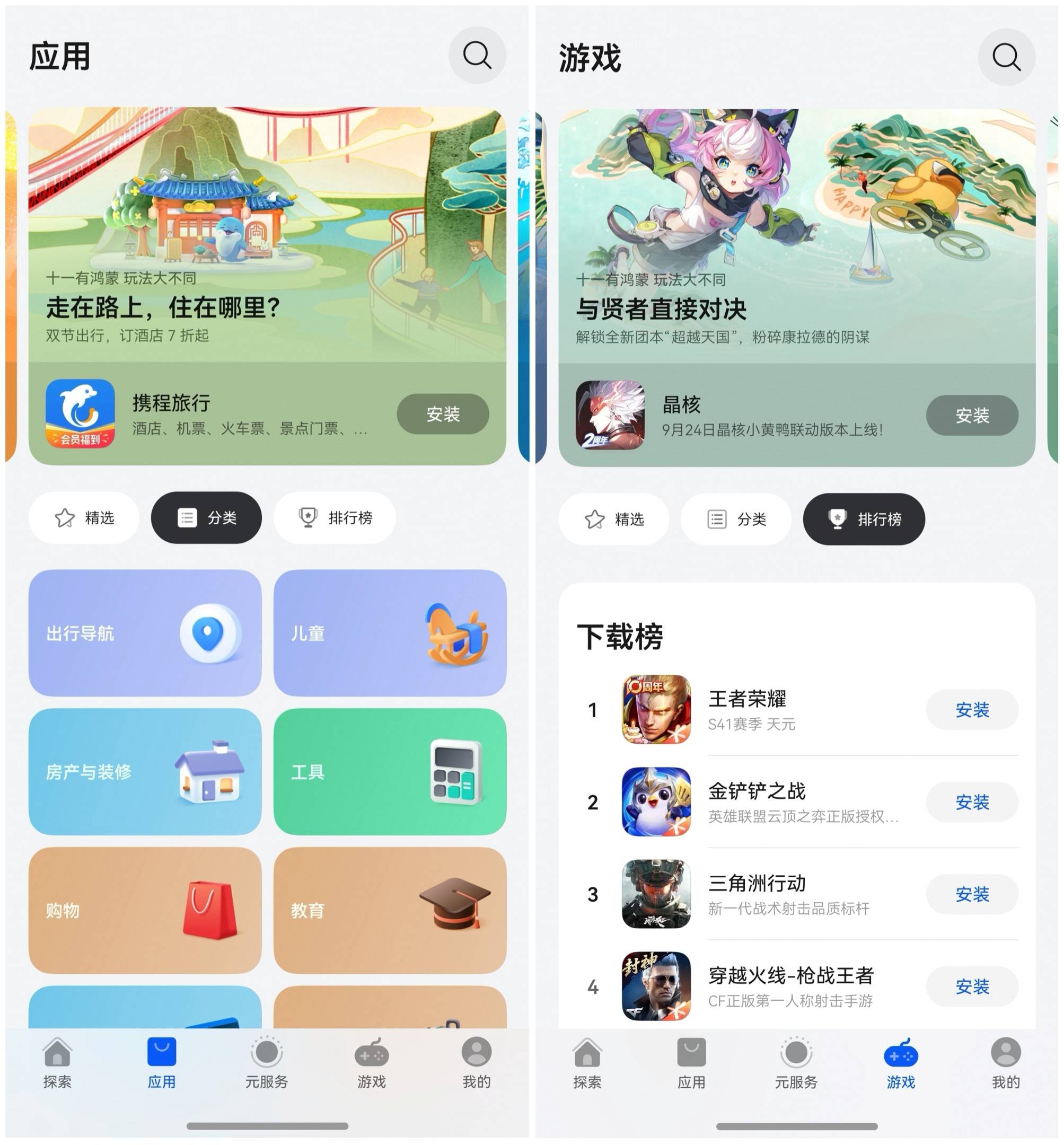Open search on the 应用 page
1064x1145 pixels.
(477, 56)
